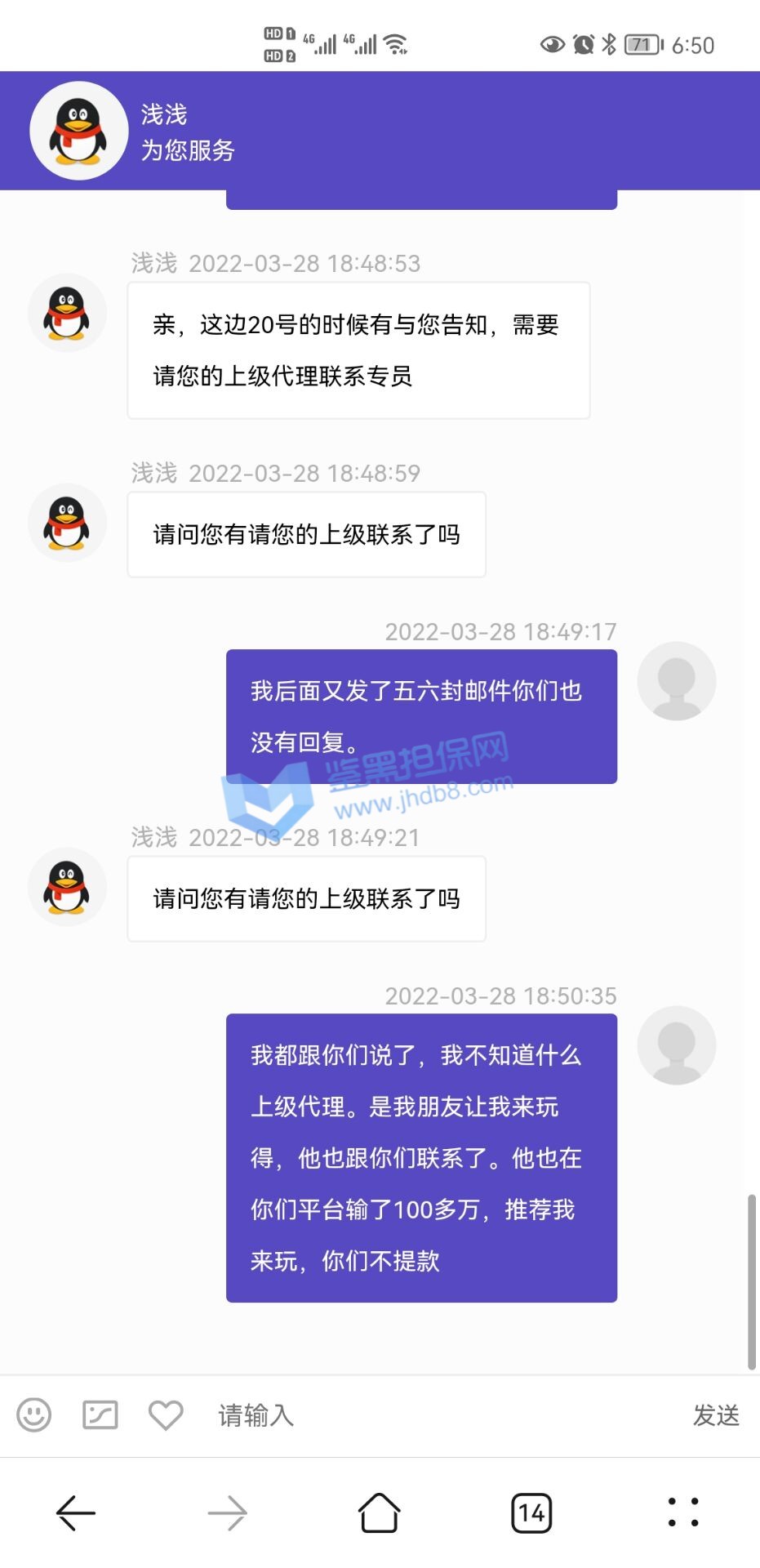
Task: Send the message with 发送
Action: tap(716, 1414)
